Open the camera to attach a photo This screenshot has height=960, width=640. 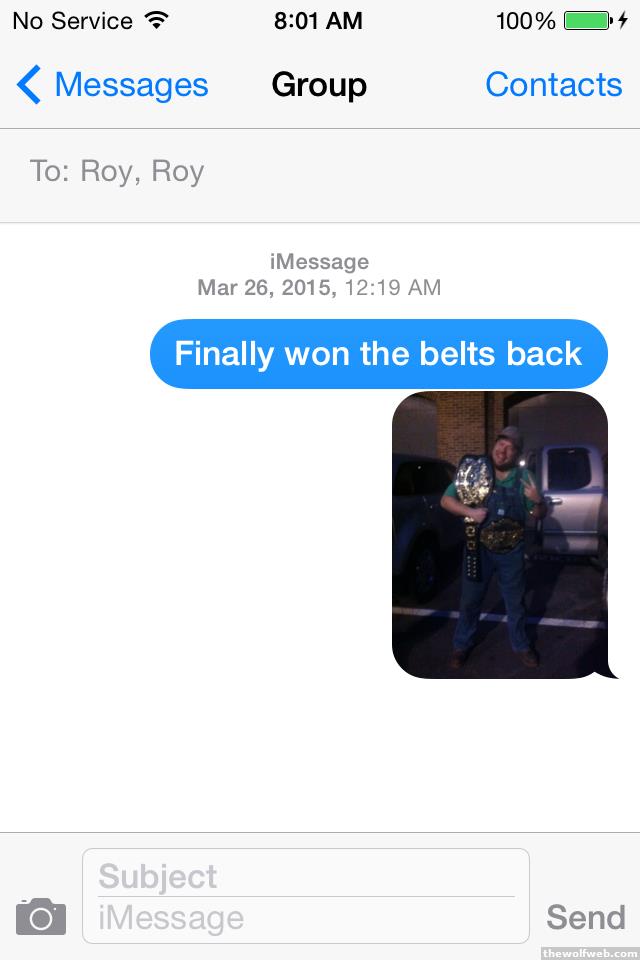point(41,916)
